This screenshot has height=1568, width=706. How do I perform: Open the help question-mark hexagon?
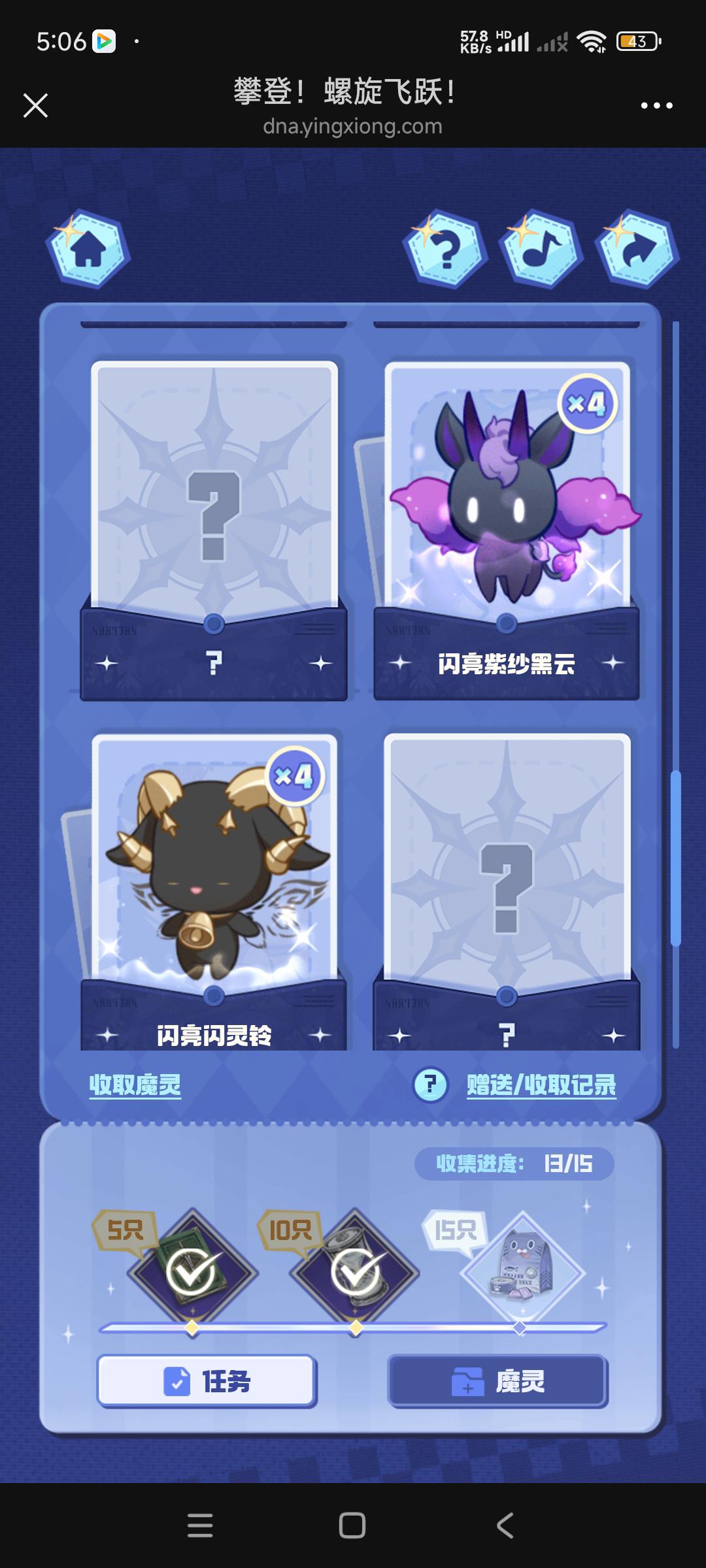pos(446,250)
